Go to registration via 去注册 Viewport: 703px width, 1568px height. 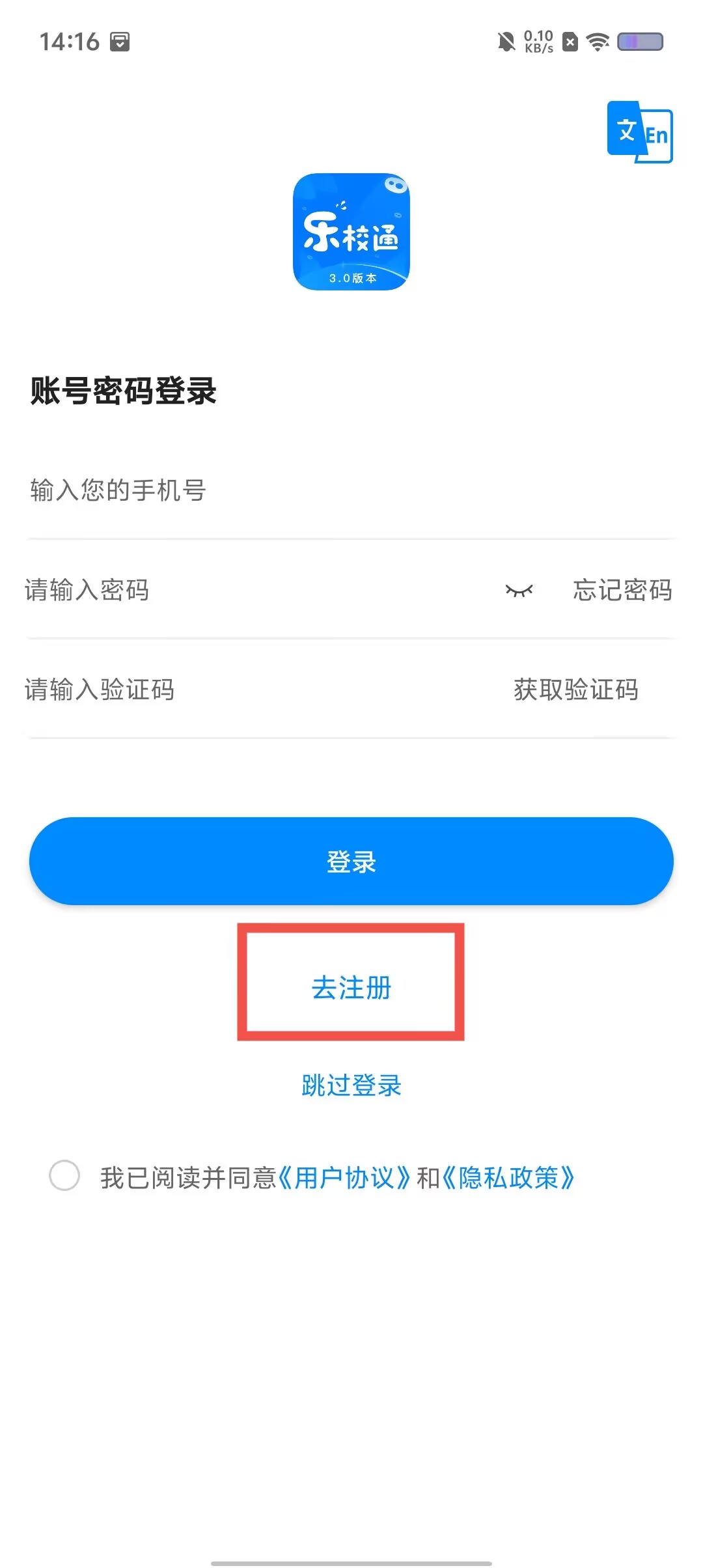coord(351,987)
